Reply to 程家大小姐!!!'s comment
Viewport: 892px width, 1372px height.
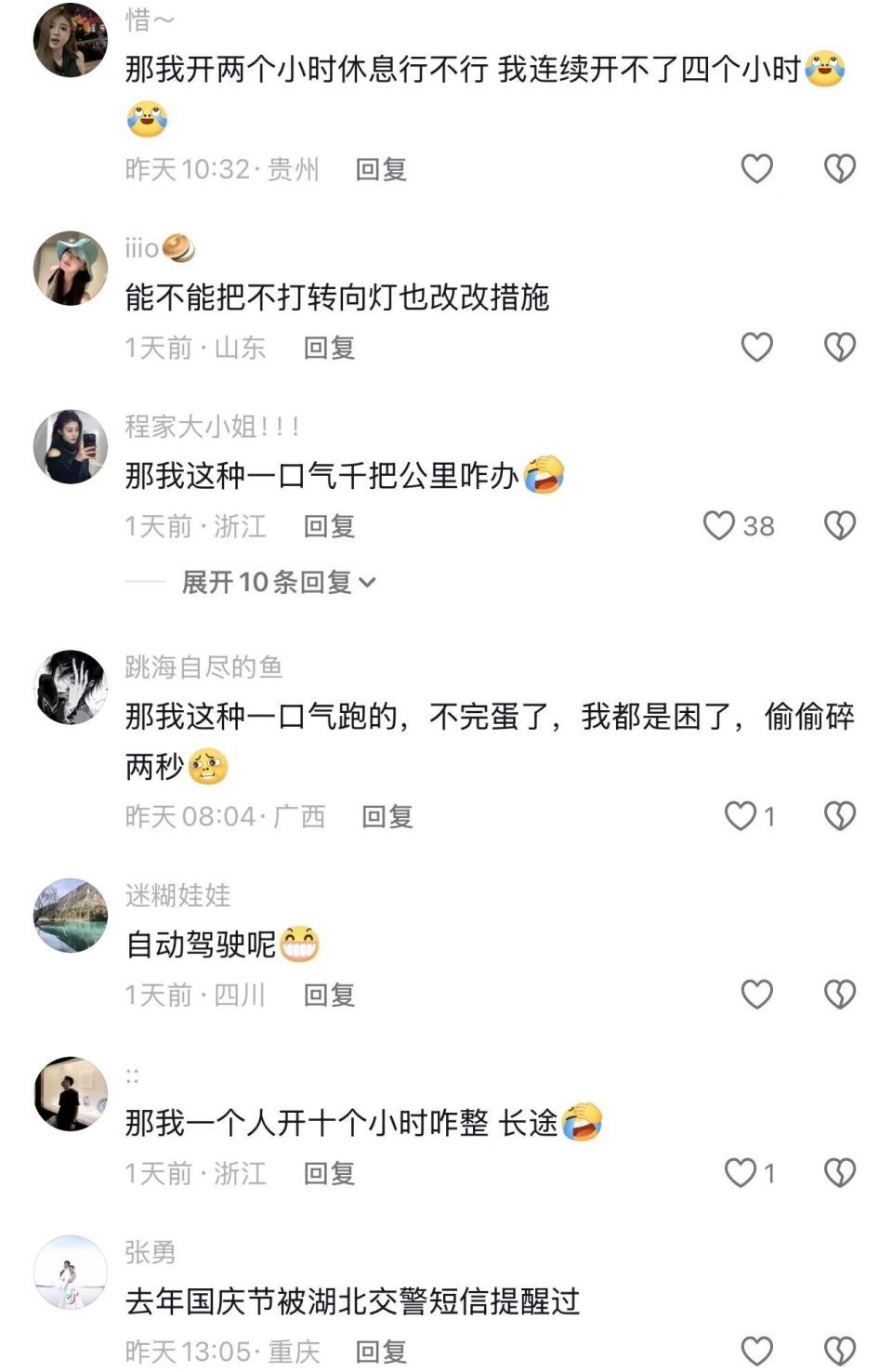click(x=329, y=526)
